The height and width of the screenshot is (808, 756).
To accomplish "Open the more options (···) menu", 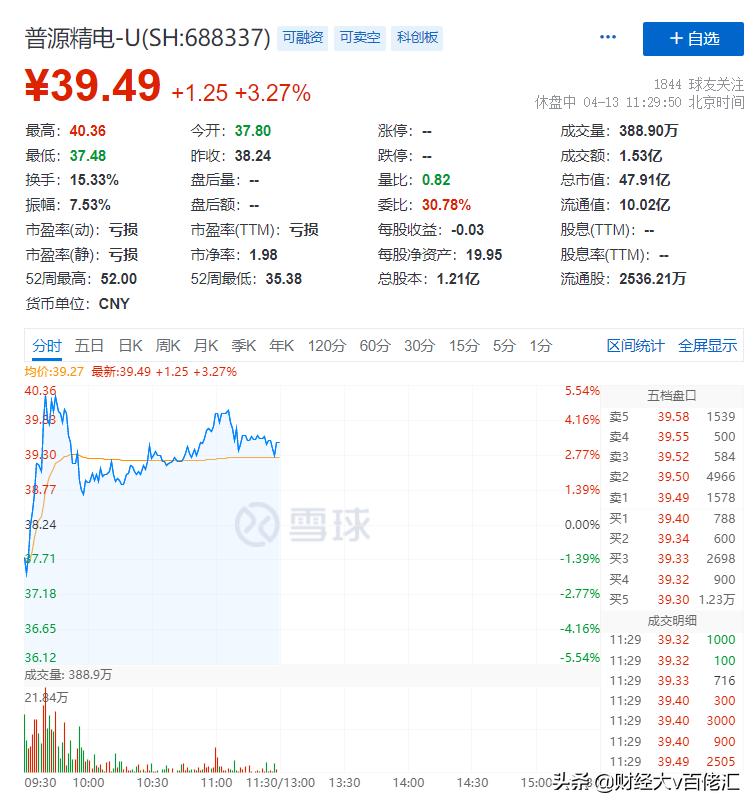I will tap(606, 36).
